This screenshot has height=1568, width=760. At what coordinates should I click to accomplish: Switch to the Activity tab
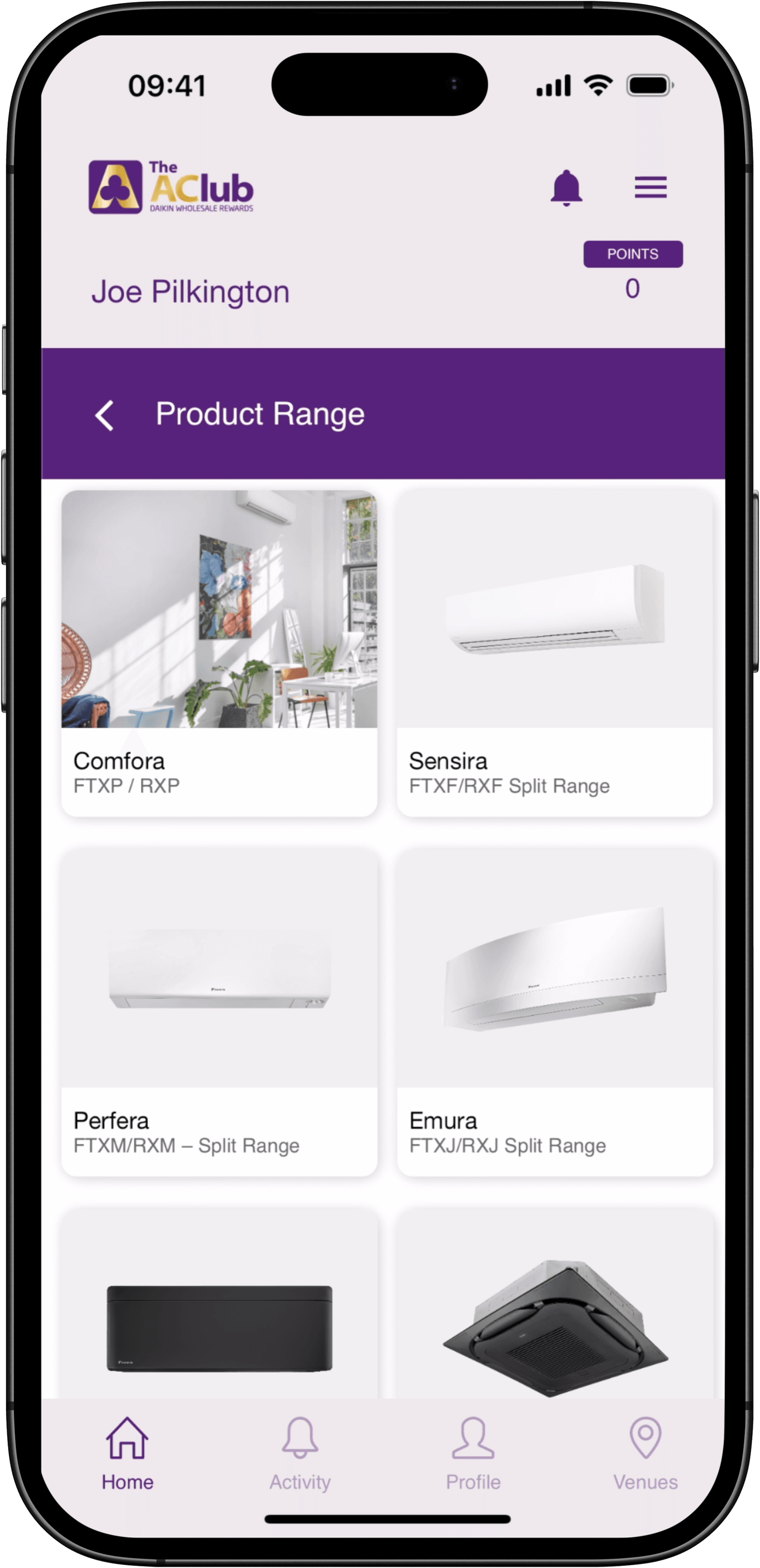[300, 1455]
